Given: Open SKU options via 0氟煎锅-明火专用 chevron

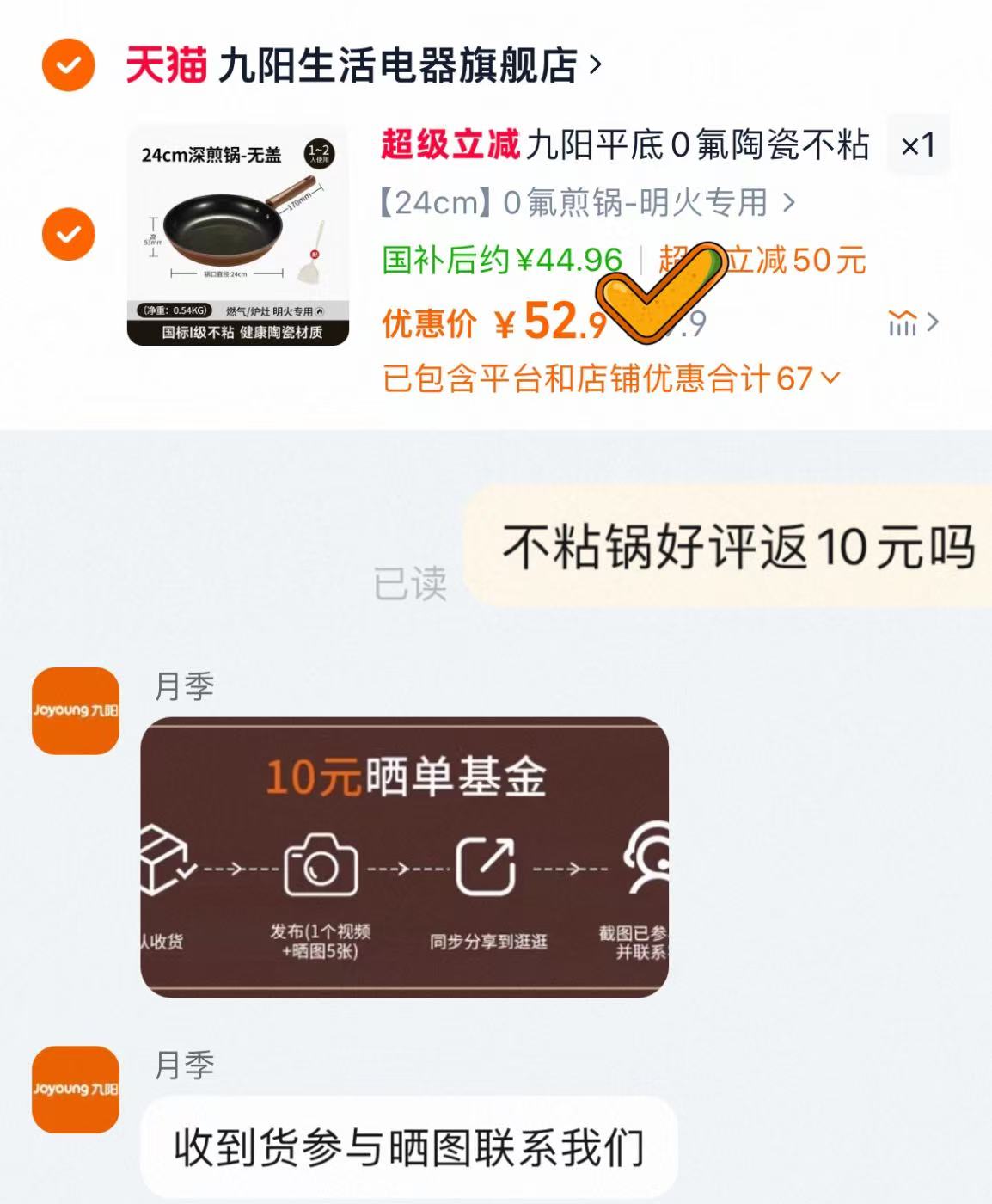Looking at the screenshot, I should point(585,201).
